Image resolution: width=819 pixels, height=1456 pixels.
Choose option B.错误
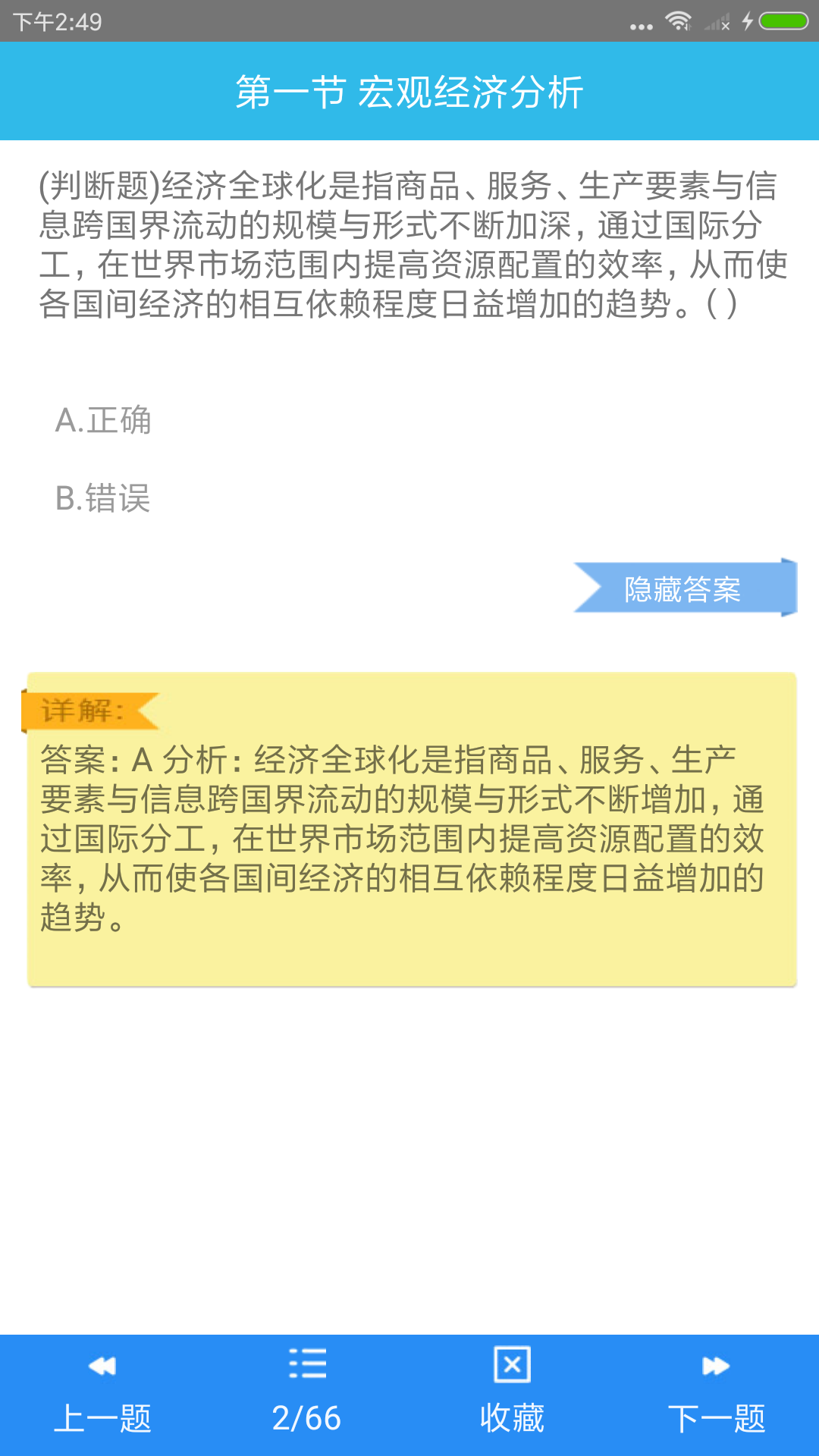104,499
